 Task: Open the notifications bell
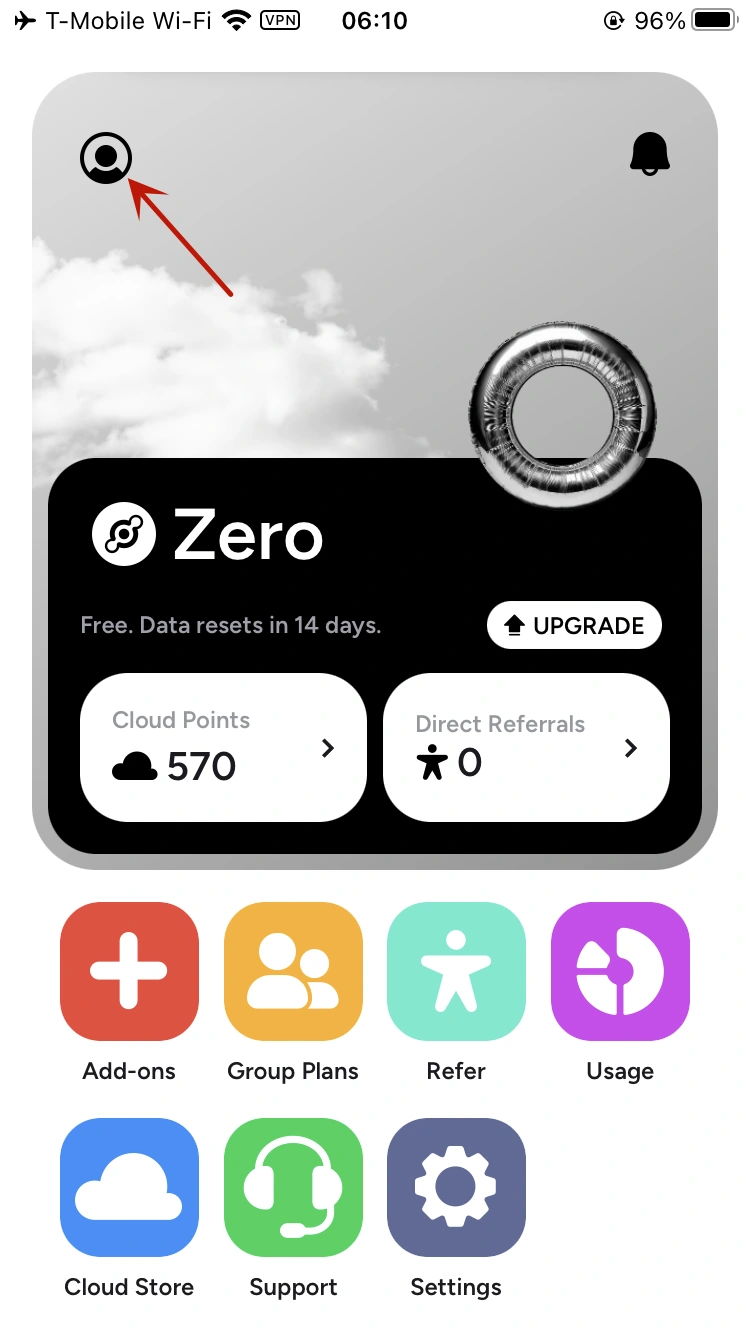650,154
